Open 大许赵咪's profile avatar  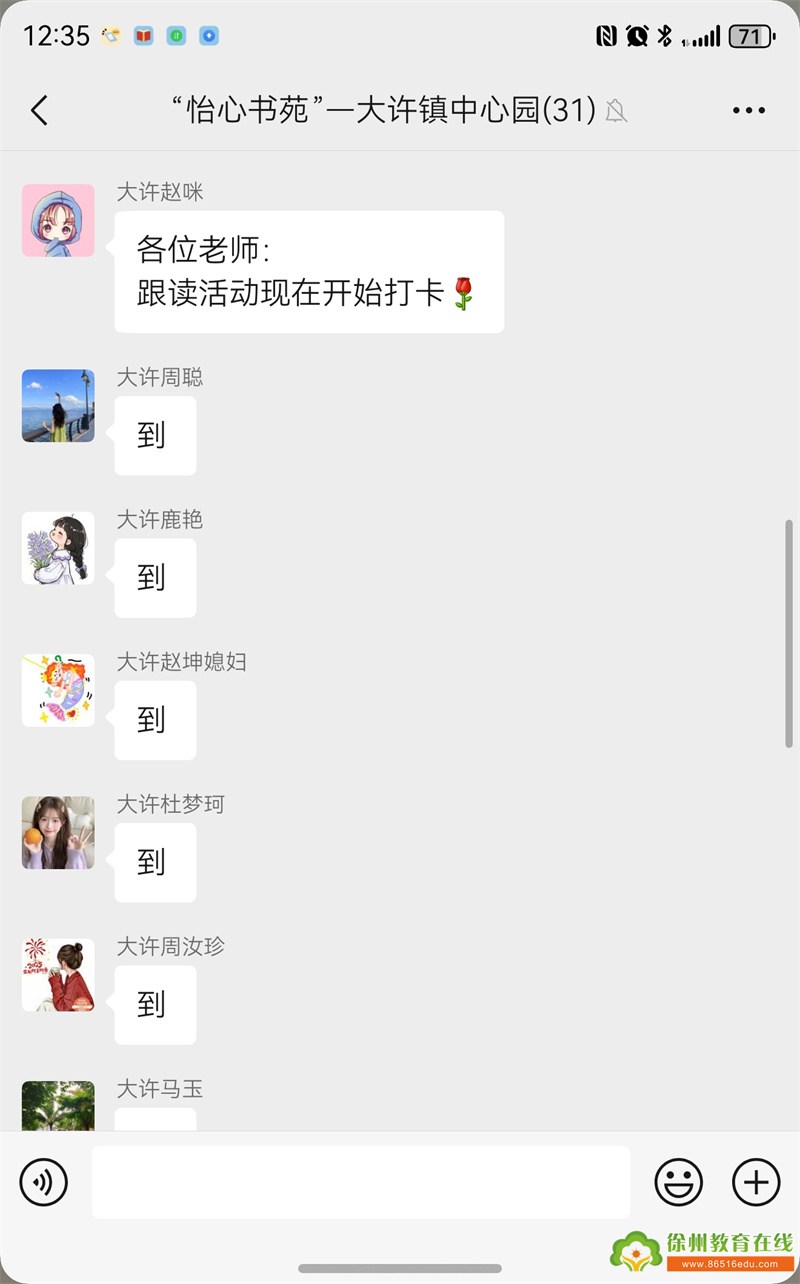58,220
